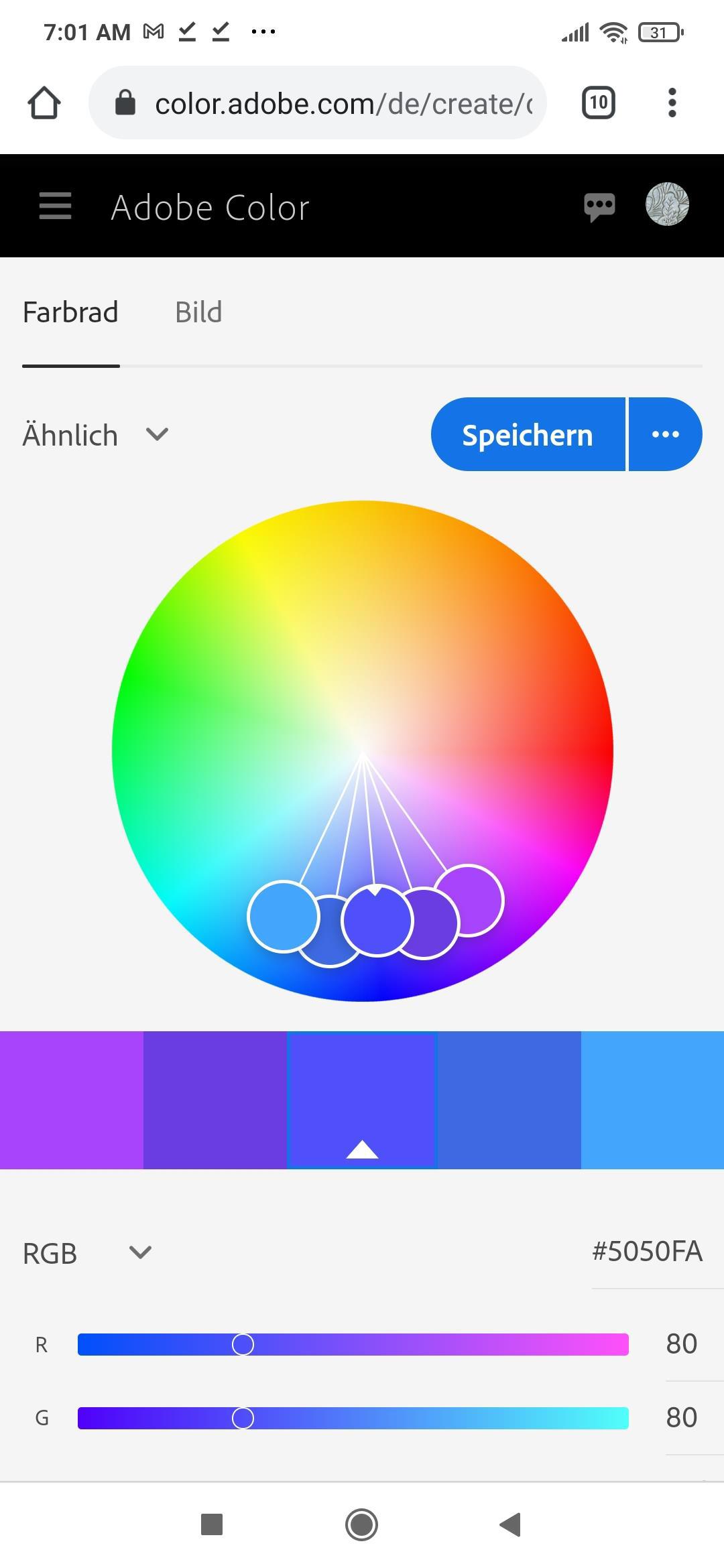Tap the Speichern button
Image resolution: width=724 pixels, height=1568 pixels.
[528, 435]
